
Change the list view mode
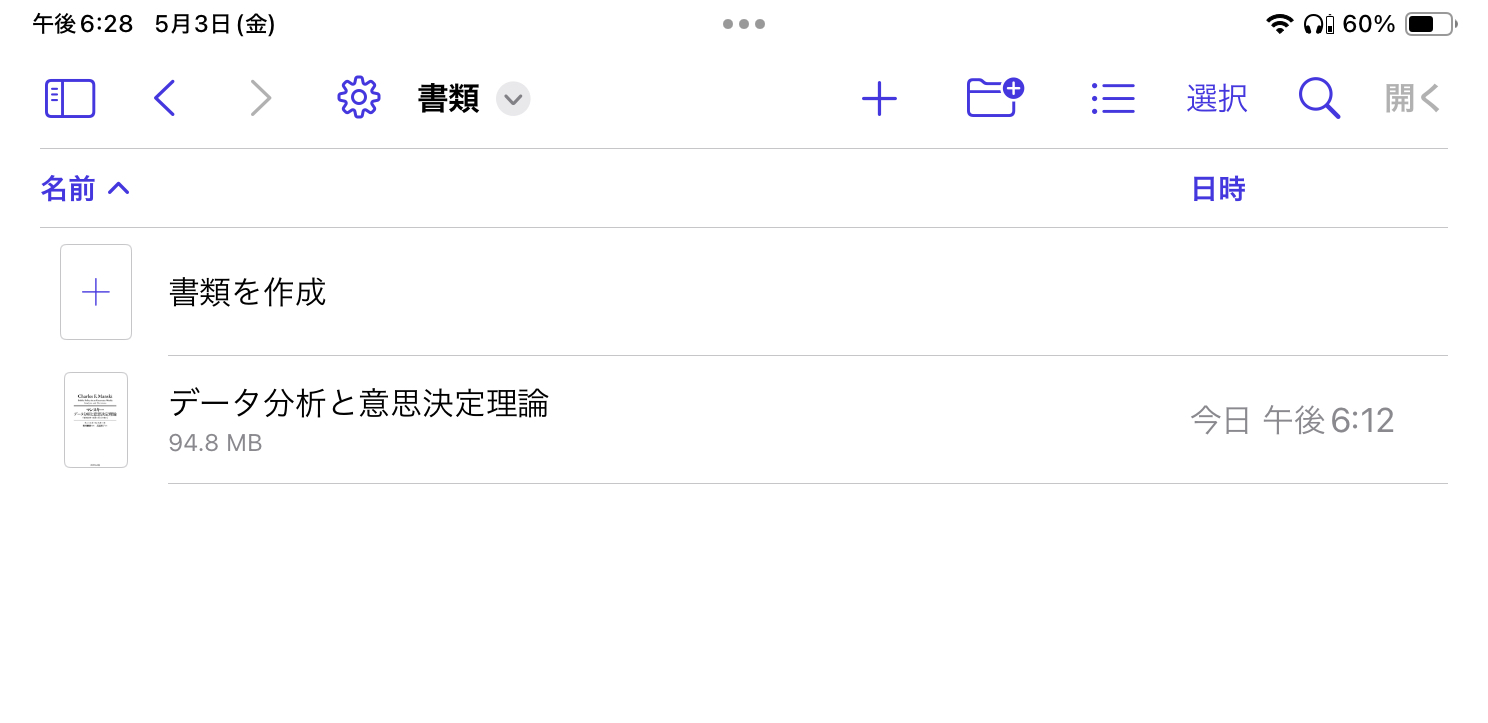[x=1112, y=98]
